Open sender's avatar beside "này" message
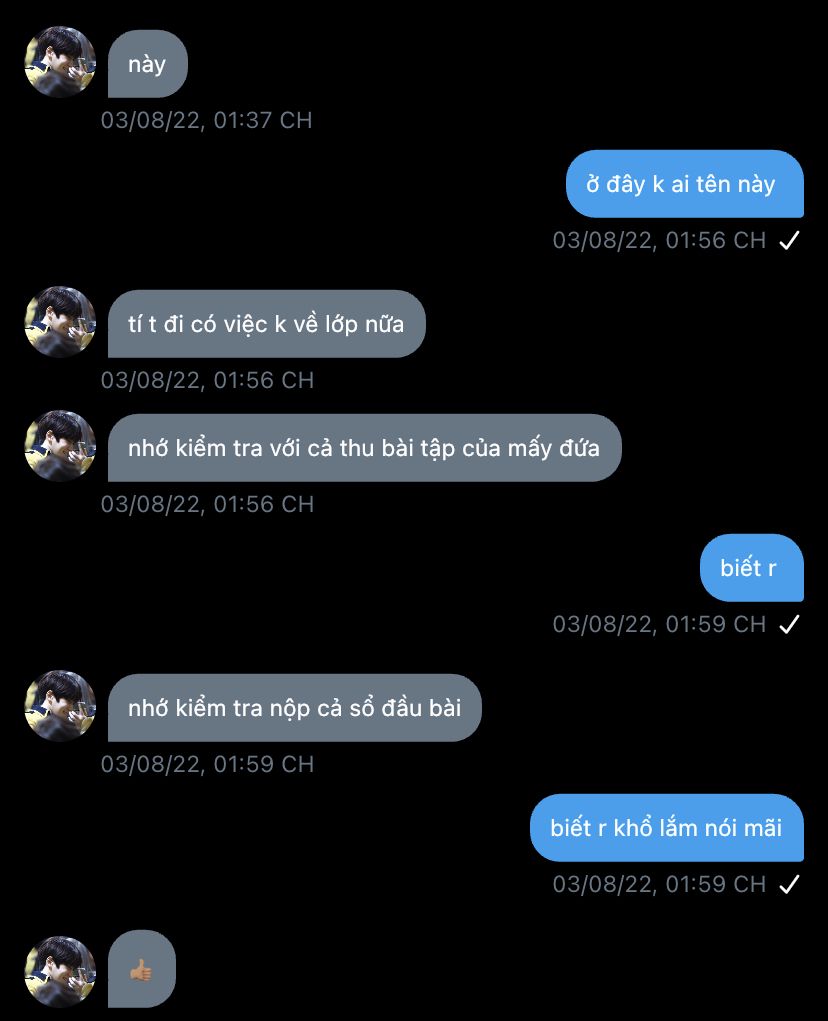Viewport: 828px width, 1021px height. coord(60,62)
